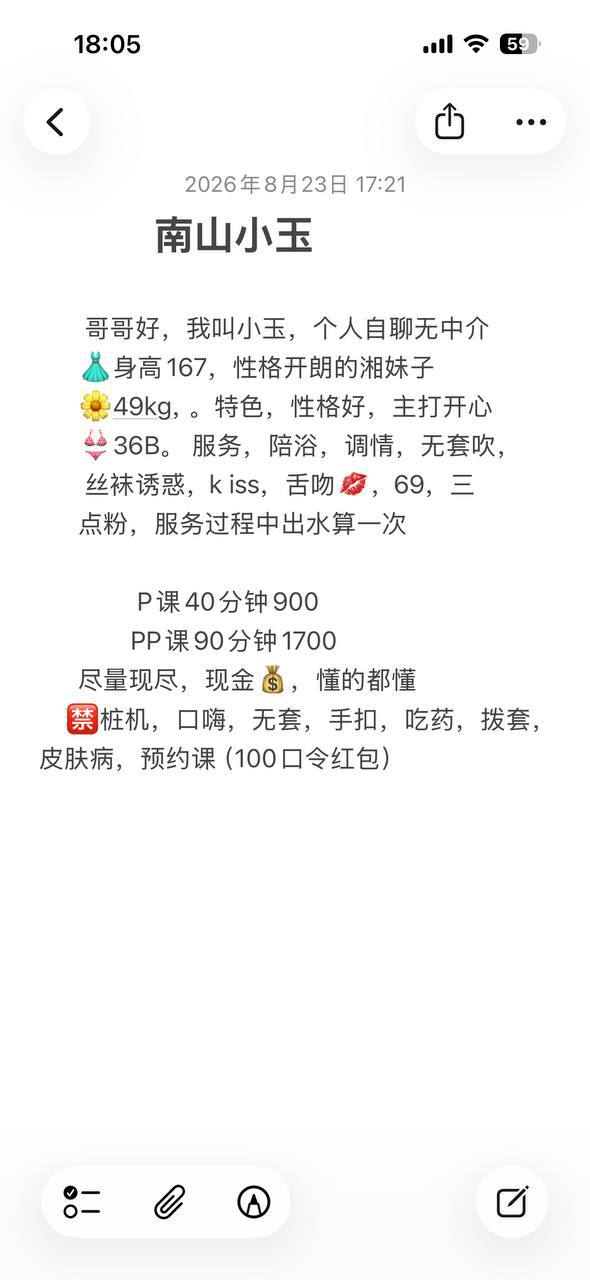This screenshot has height=1280, width=590.
Task: Add a checklist to the note
Action: pyautogui.click(x=82, y=1202)
